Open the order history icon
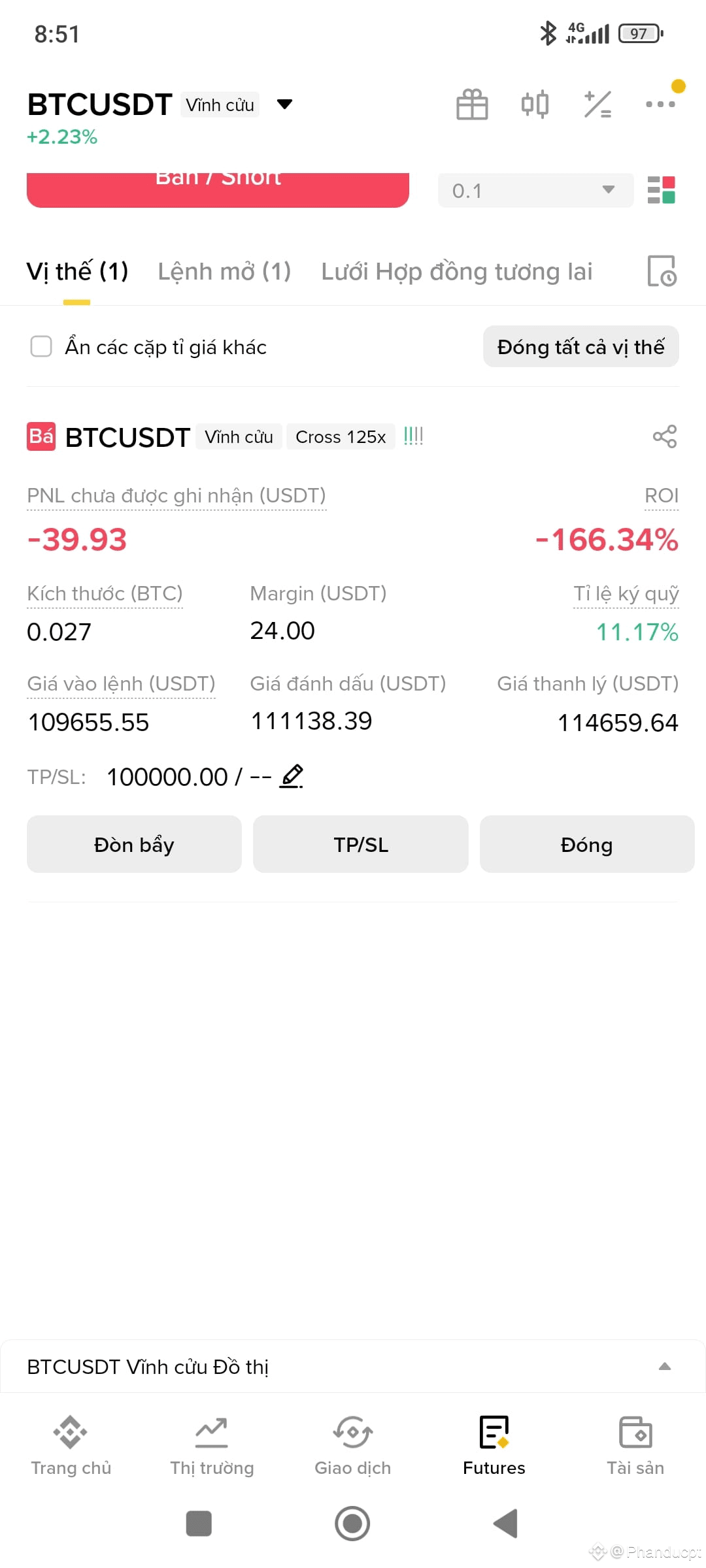 click(x=662, y=270)
